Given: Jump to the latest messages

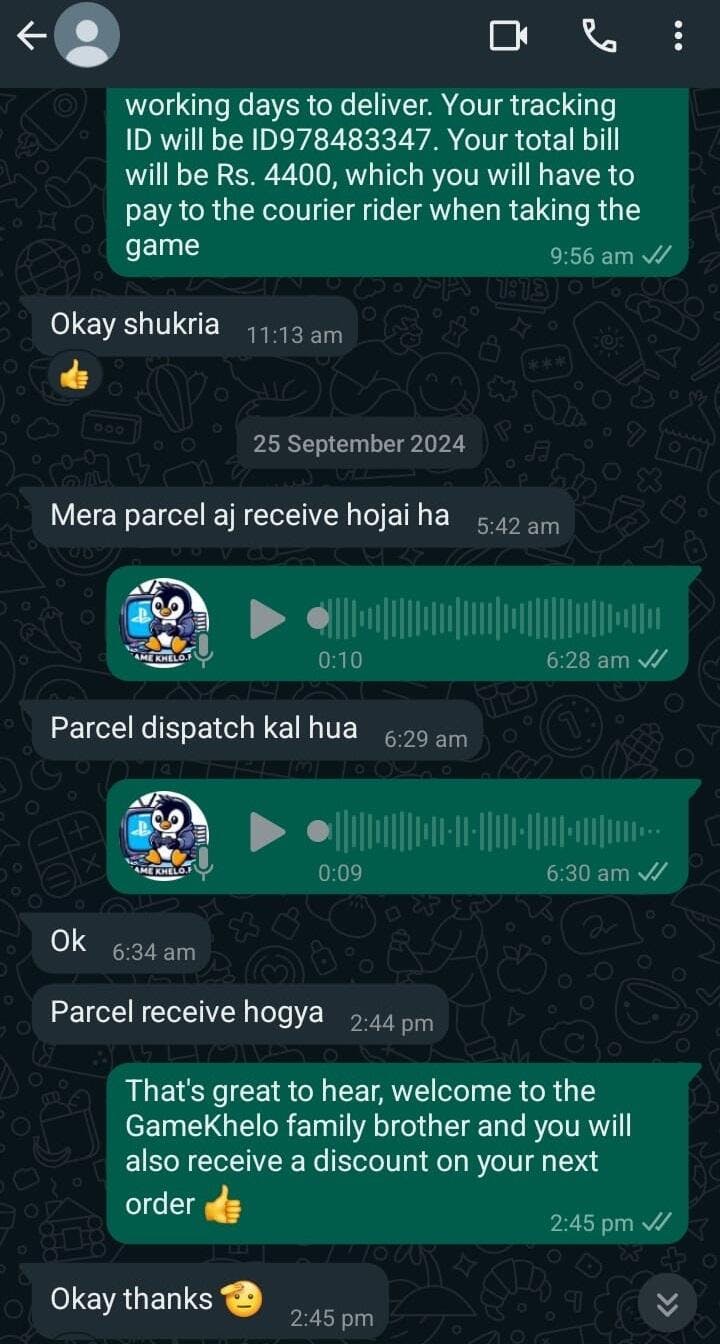Looking at the screenshot, I should (x=667, y=1304).
